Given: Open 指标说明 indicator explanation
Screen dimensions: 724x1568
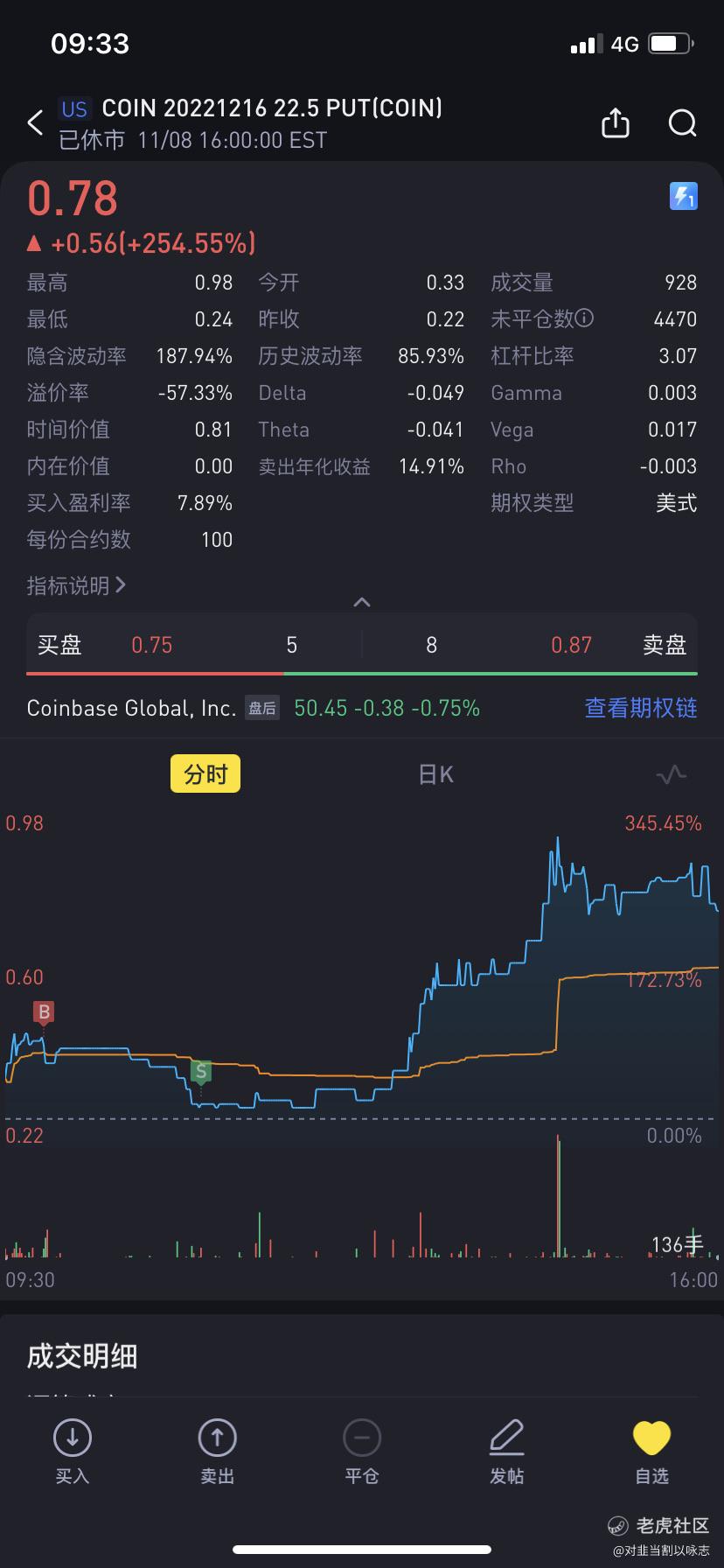Looking at the screenshot, I should point(77,585).
